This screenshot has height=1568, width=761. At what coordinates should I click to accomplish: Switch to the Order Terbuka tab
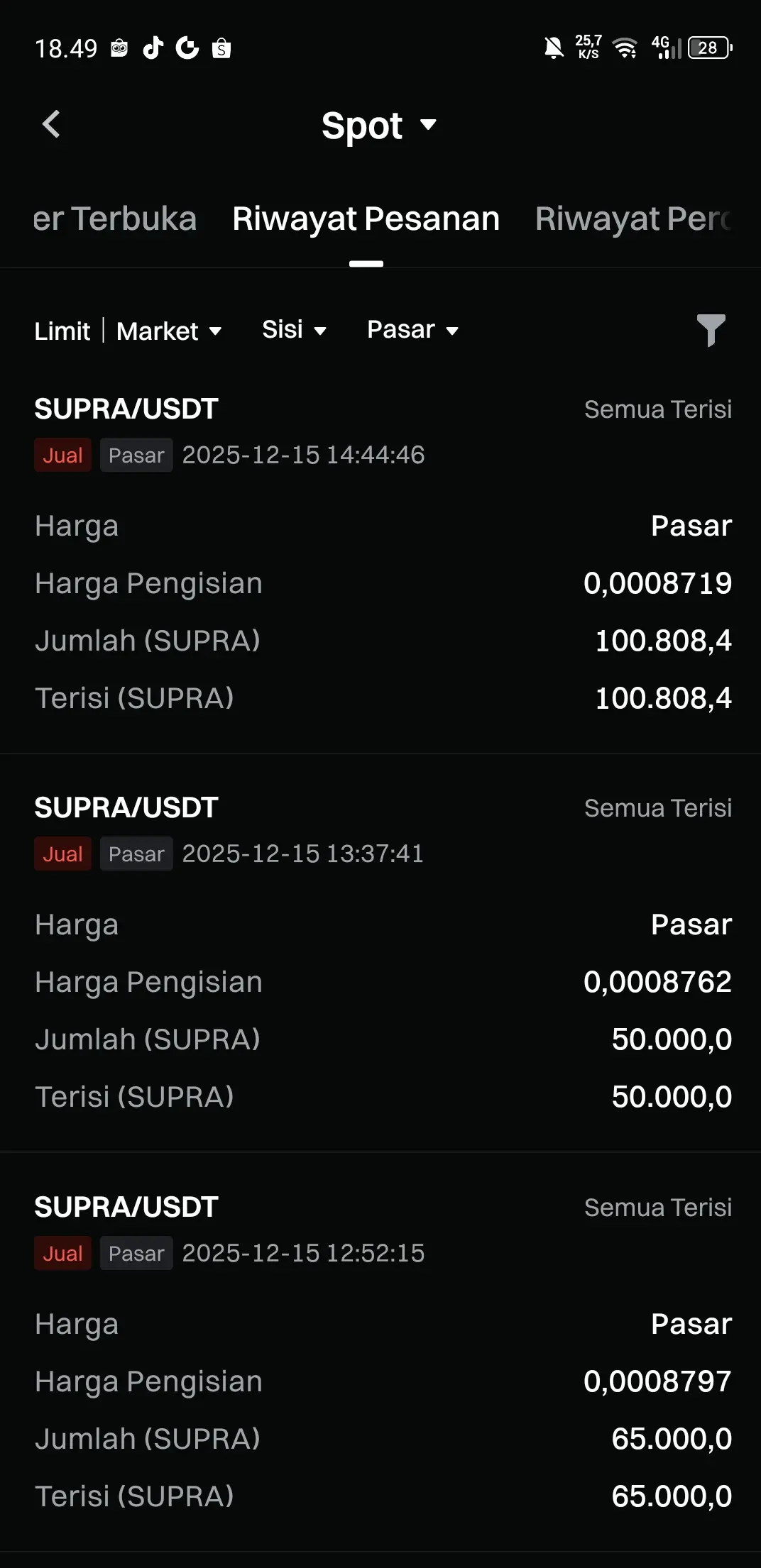(x=115, y=219)
